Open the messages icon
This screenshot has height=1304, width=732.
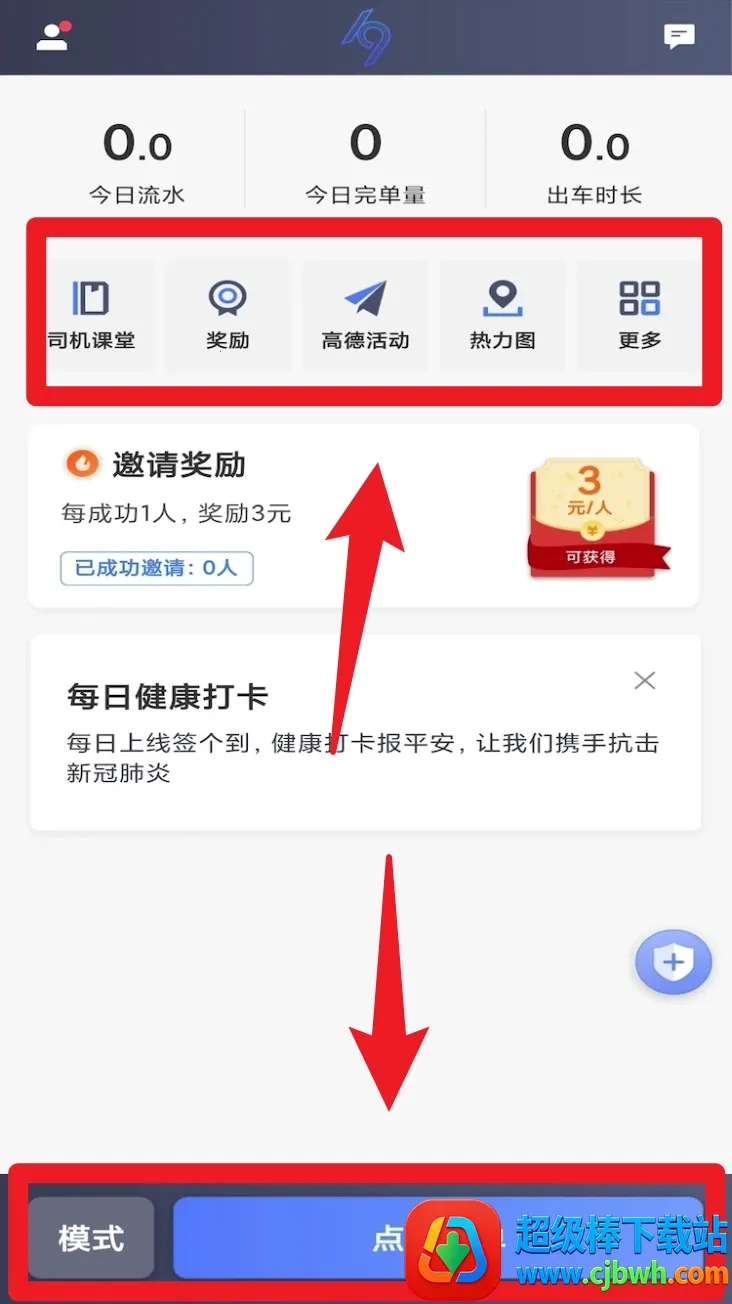(x=680, y=37)
